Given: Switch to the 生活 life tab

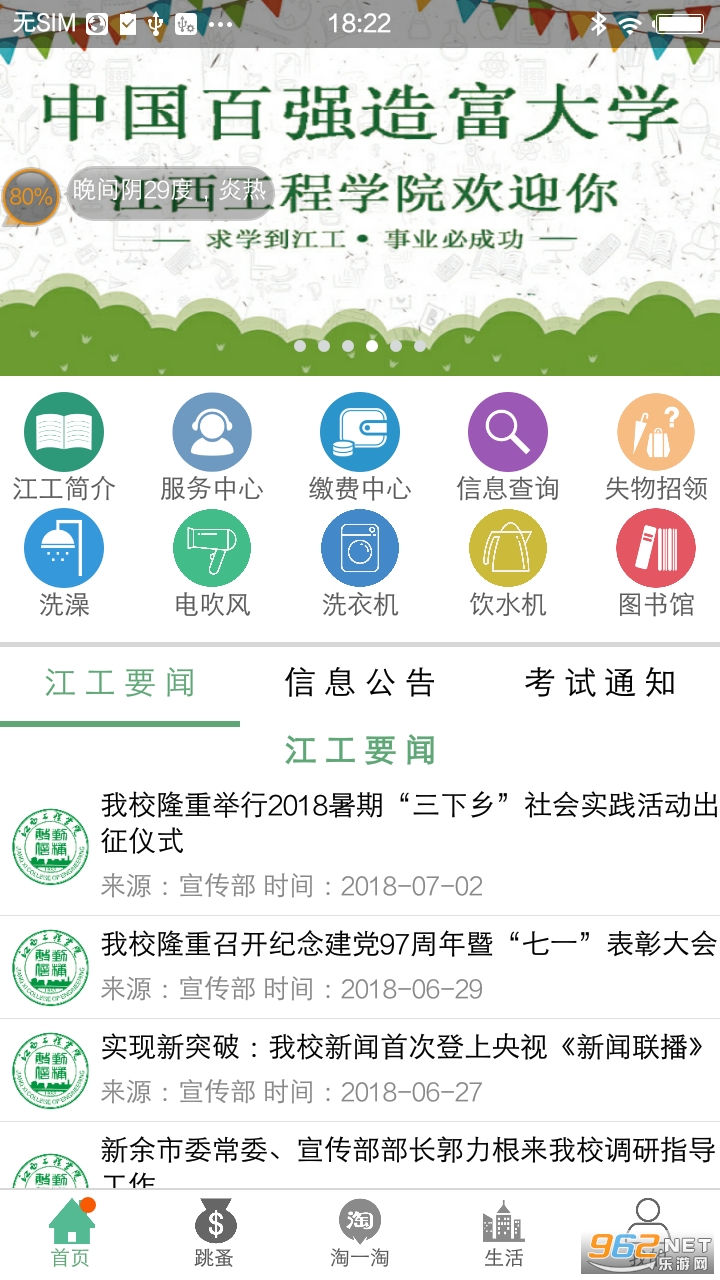Looking at the screenshot, I should click(x=503, y=1233).
